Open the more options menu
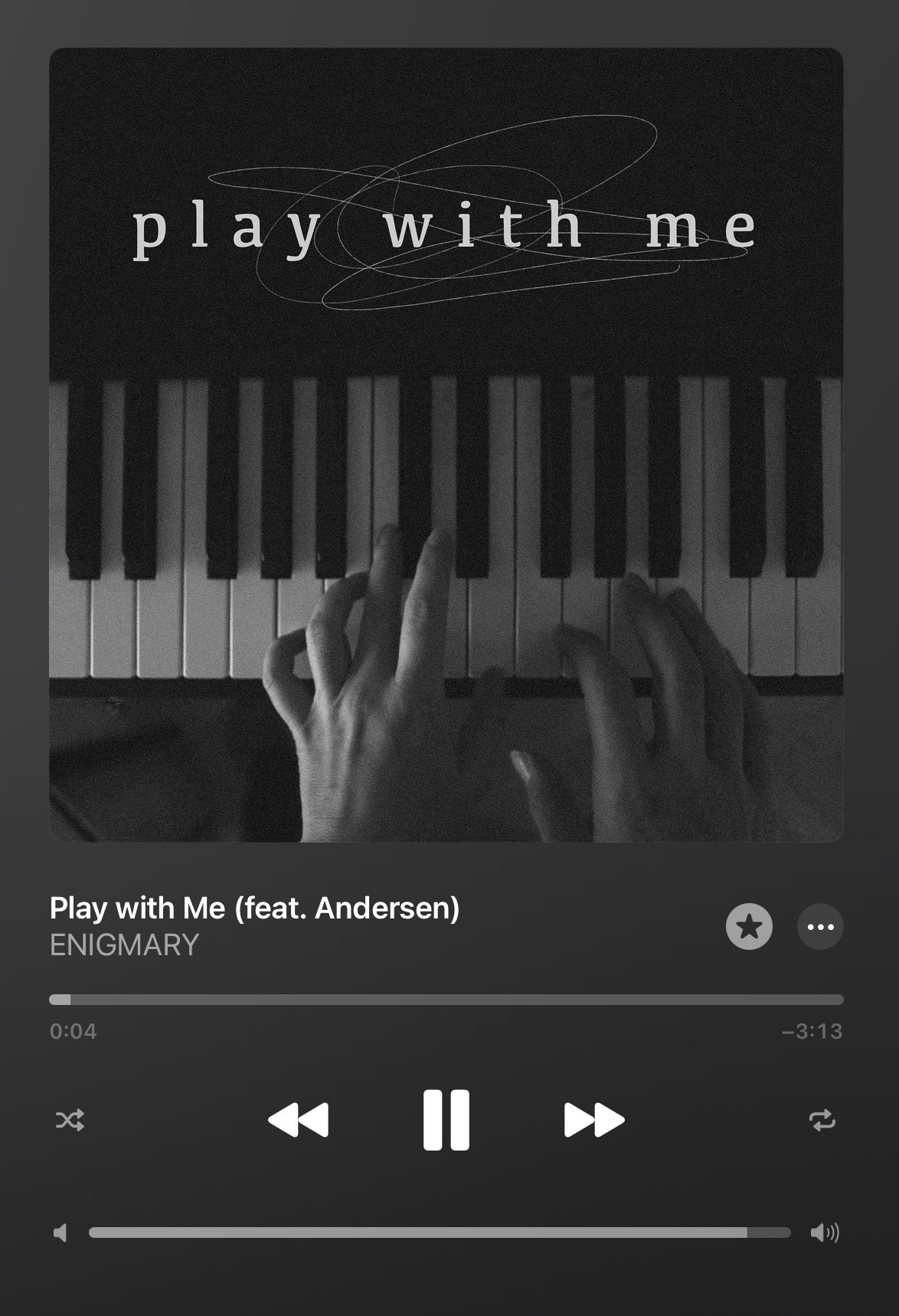899x1316 pixels. click(x=820, y=927)
